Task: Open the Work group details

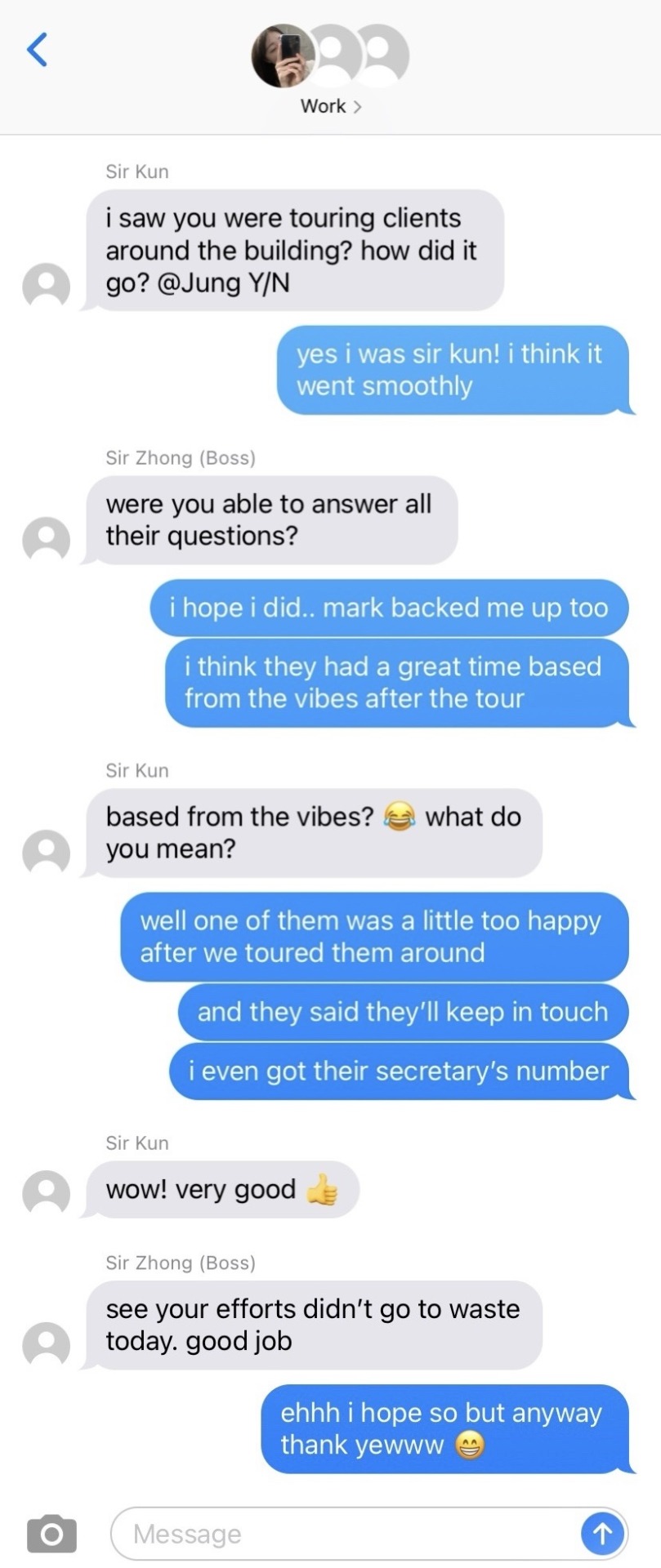Action: point(330,106)
